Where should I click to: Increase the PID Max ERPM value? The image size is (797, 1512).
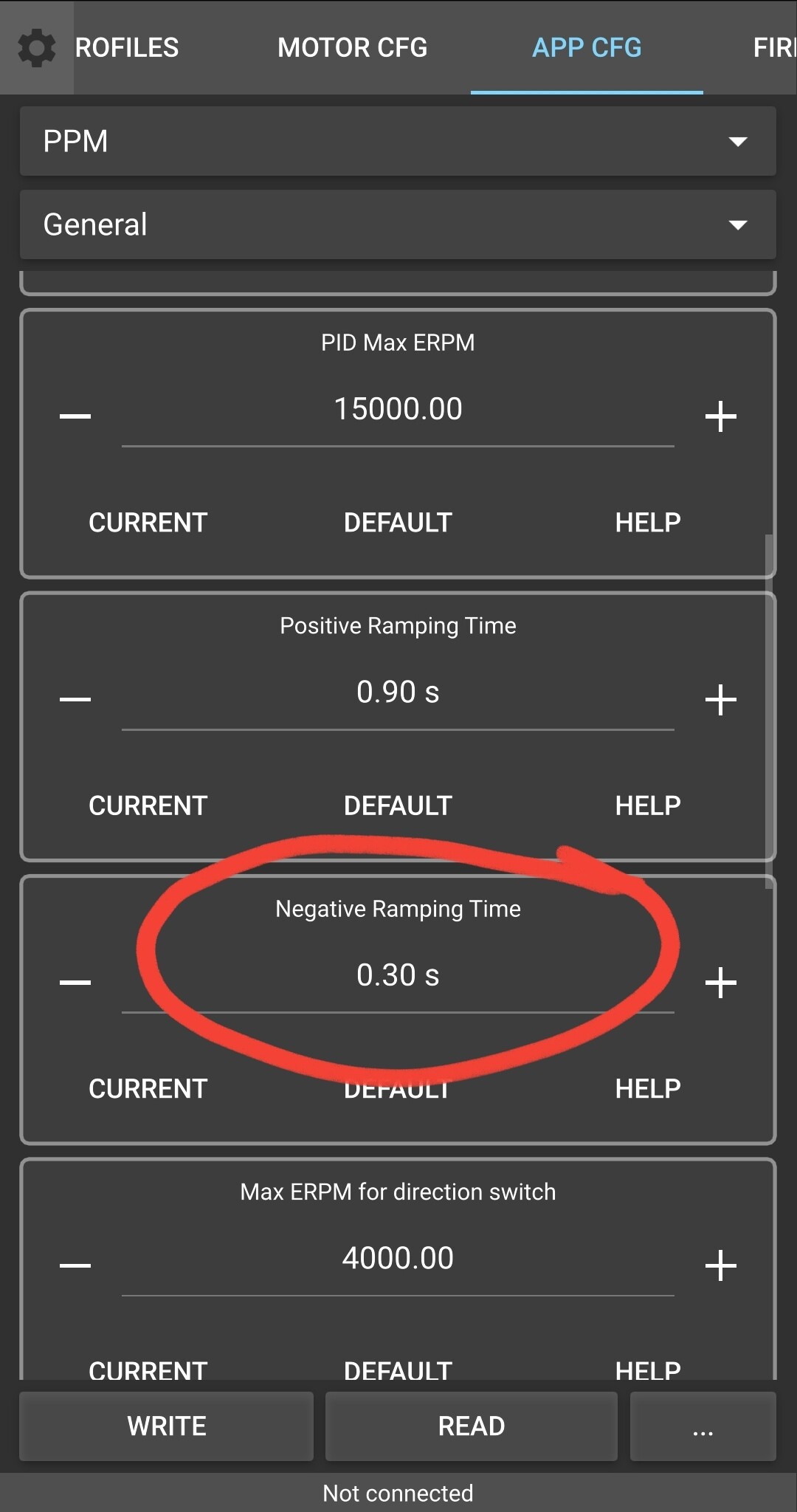pos(720,416)
